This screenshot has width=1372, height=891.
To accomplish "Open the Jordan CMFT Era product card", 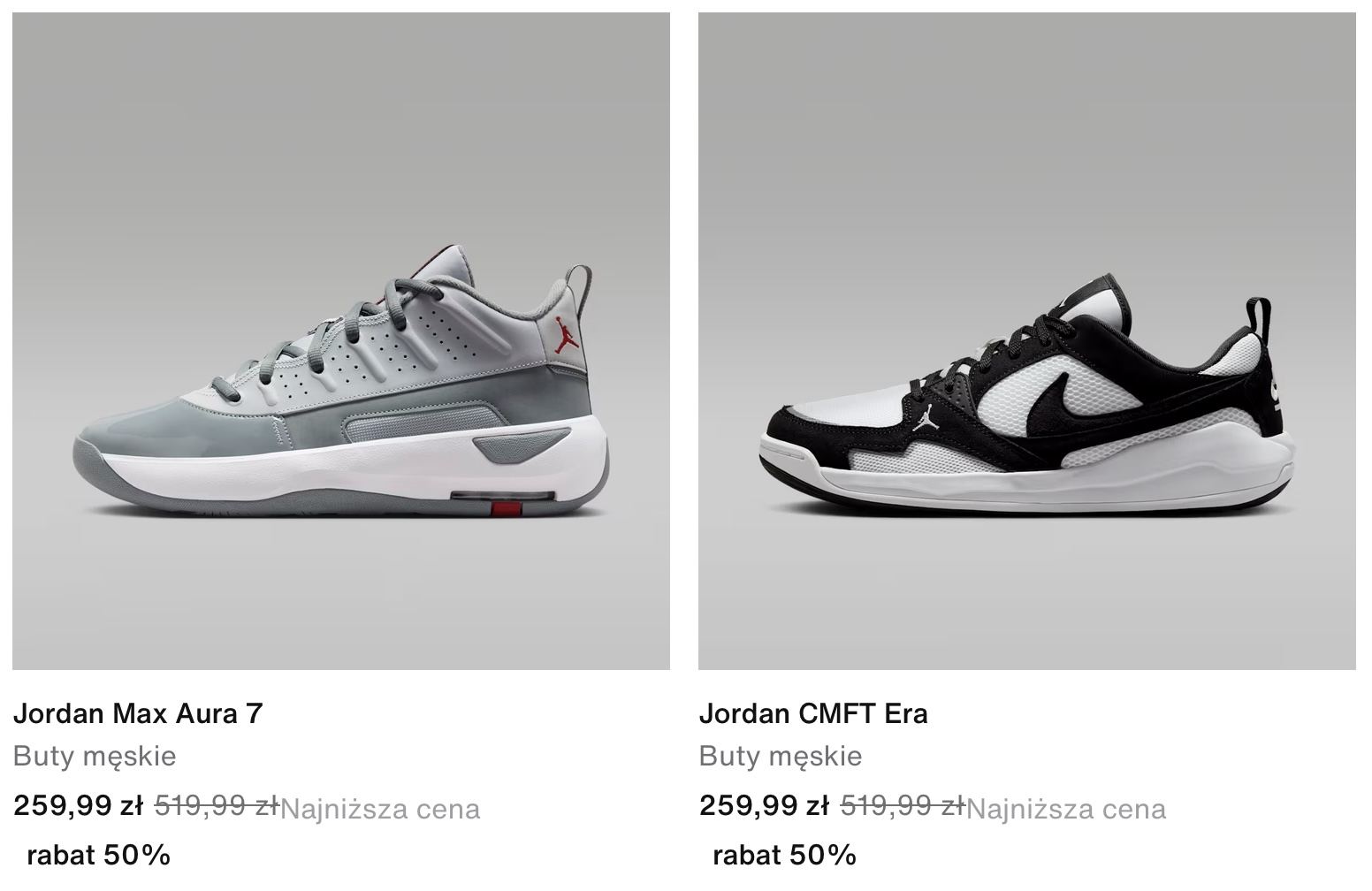I will click(x=1026, y=341).
